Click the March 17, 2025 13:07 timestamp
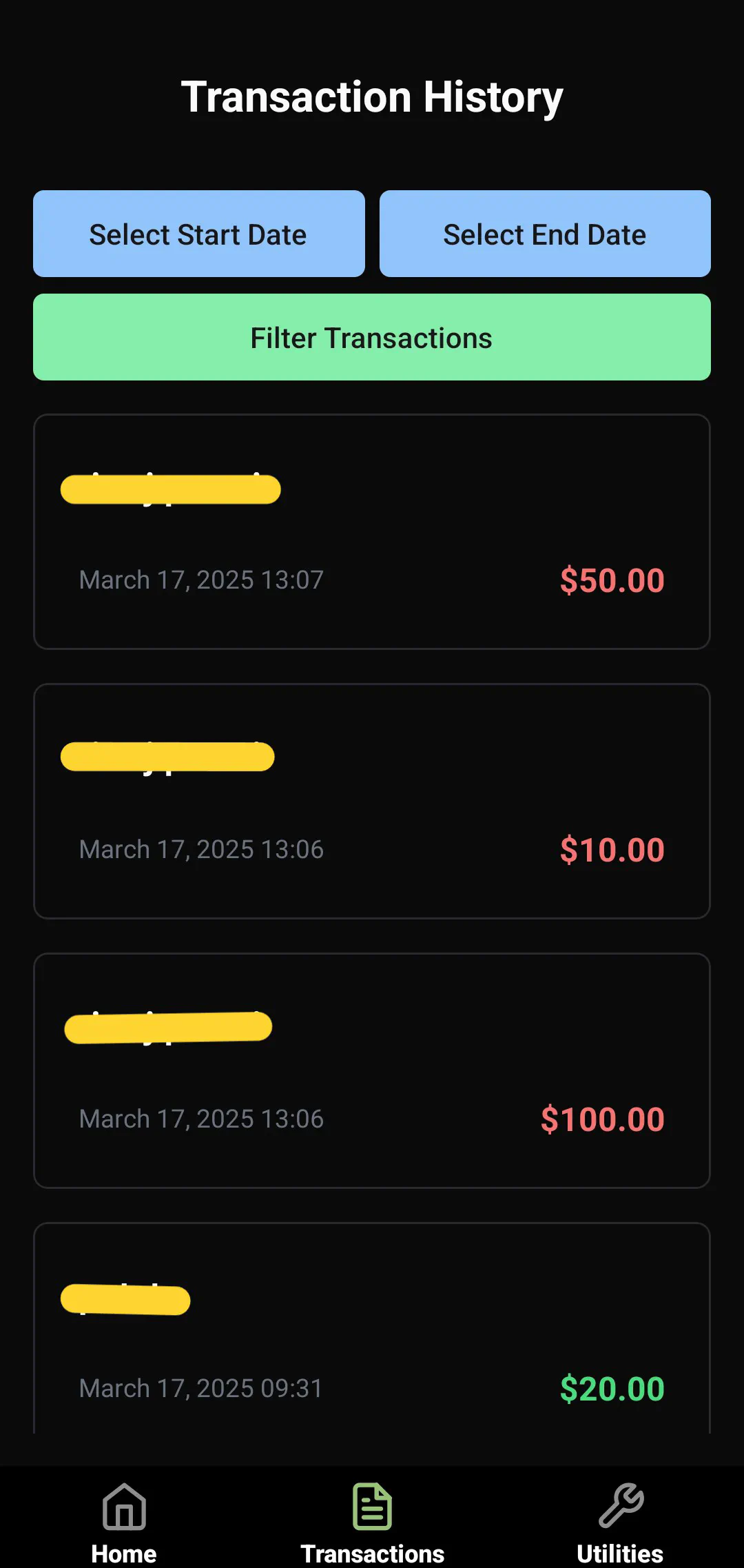Screen dimensions: 744x1568 pyautogui.click(x=201, y=580)
